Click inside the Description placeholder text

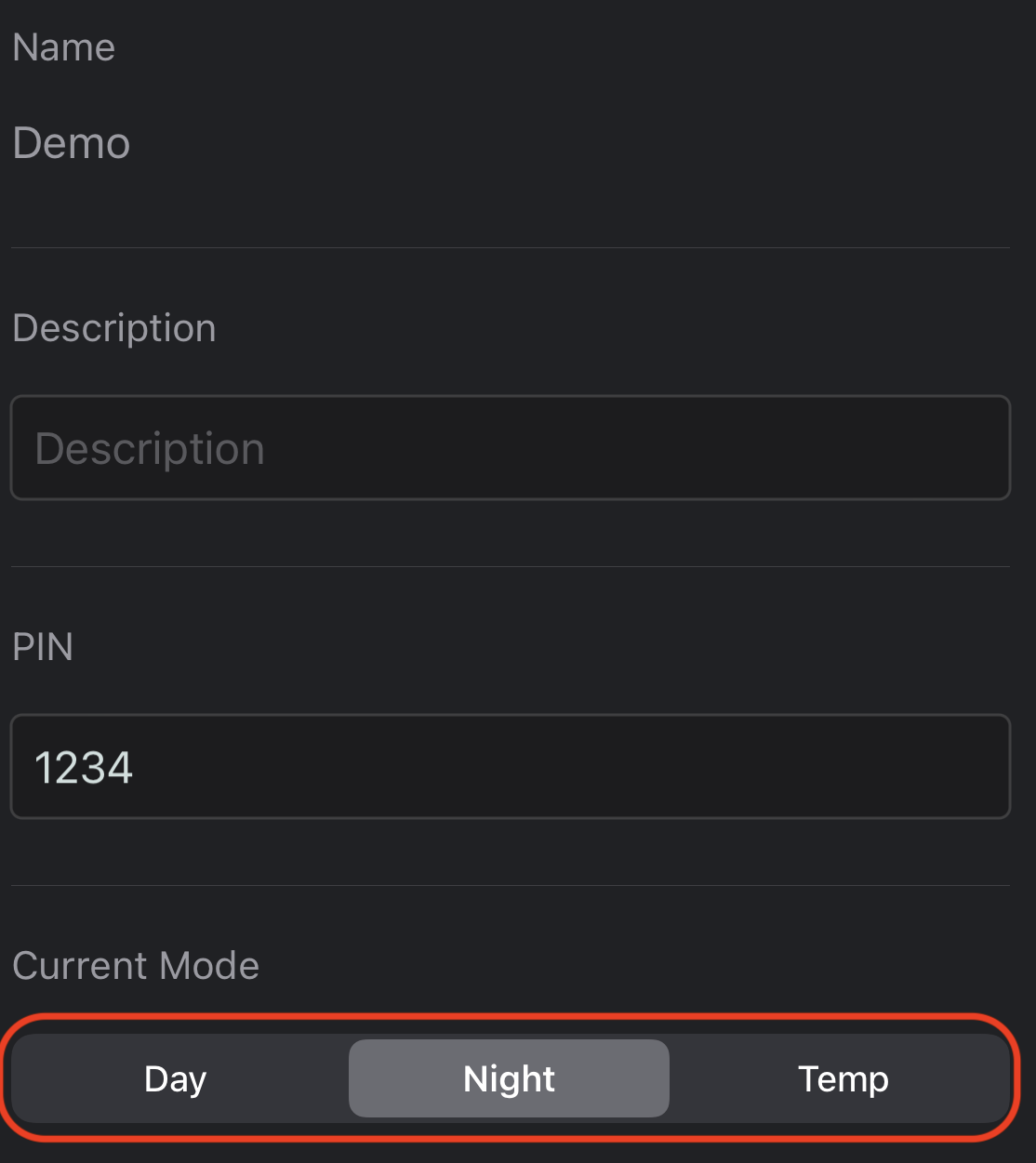(149, 448)
